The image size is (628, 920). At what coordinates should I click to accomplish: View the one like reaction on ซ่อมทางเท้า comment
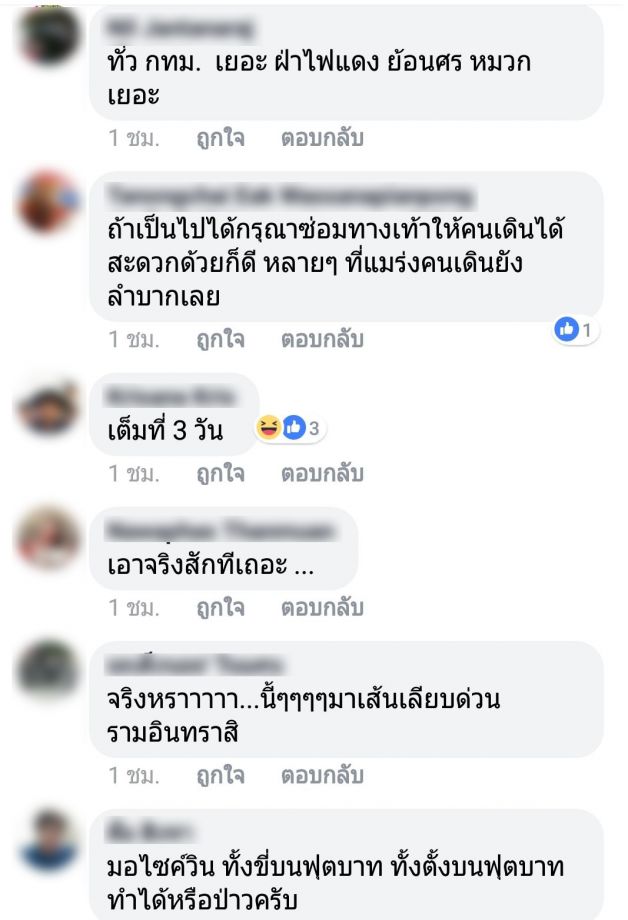[576, 330]
